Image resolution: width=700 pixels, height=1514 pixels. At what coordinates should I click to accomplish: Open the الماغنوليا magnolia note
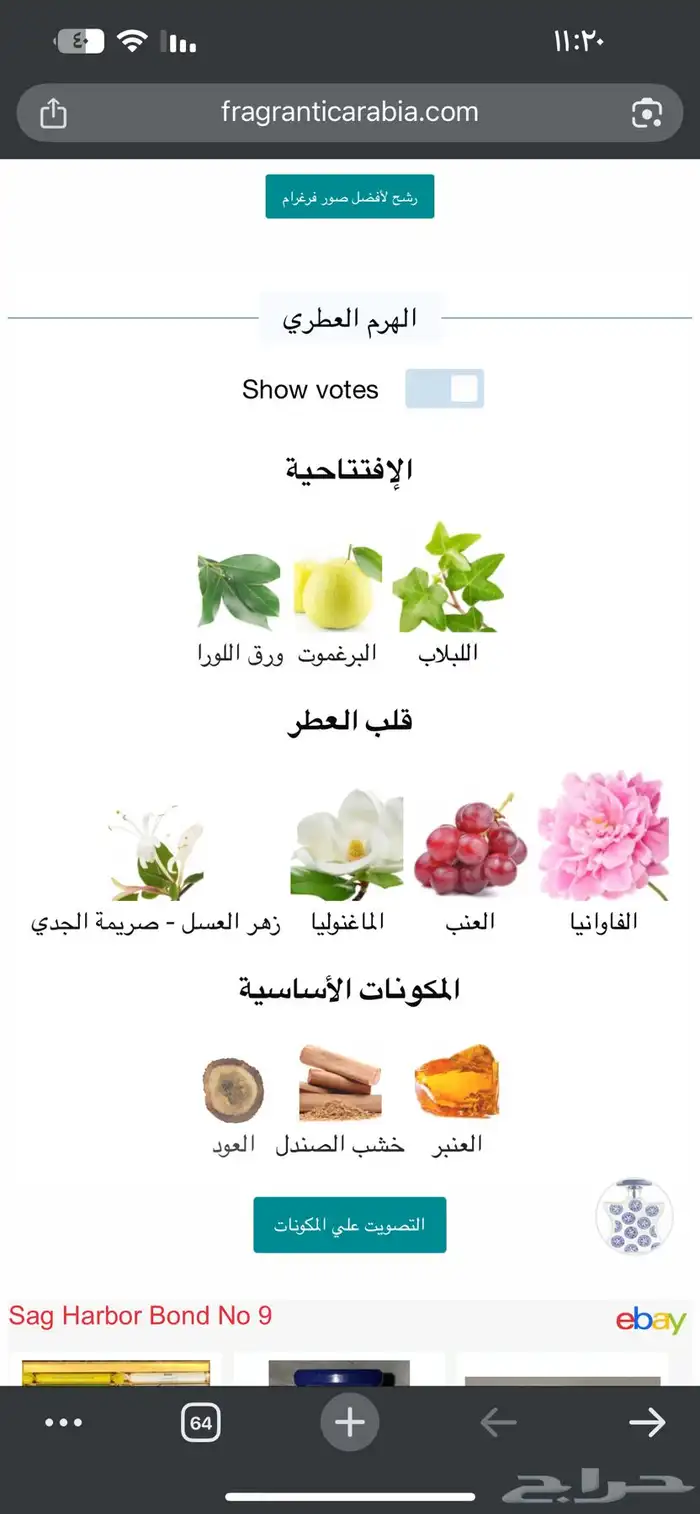click(347, 862)
